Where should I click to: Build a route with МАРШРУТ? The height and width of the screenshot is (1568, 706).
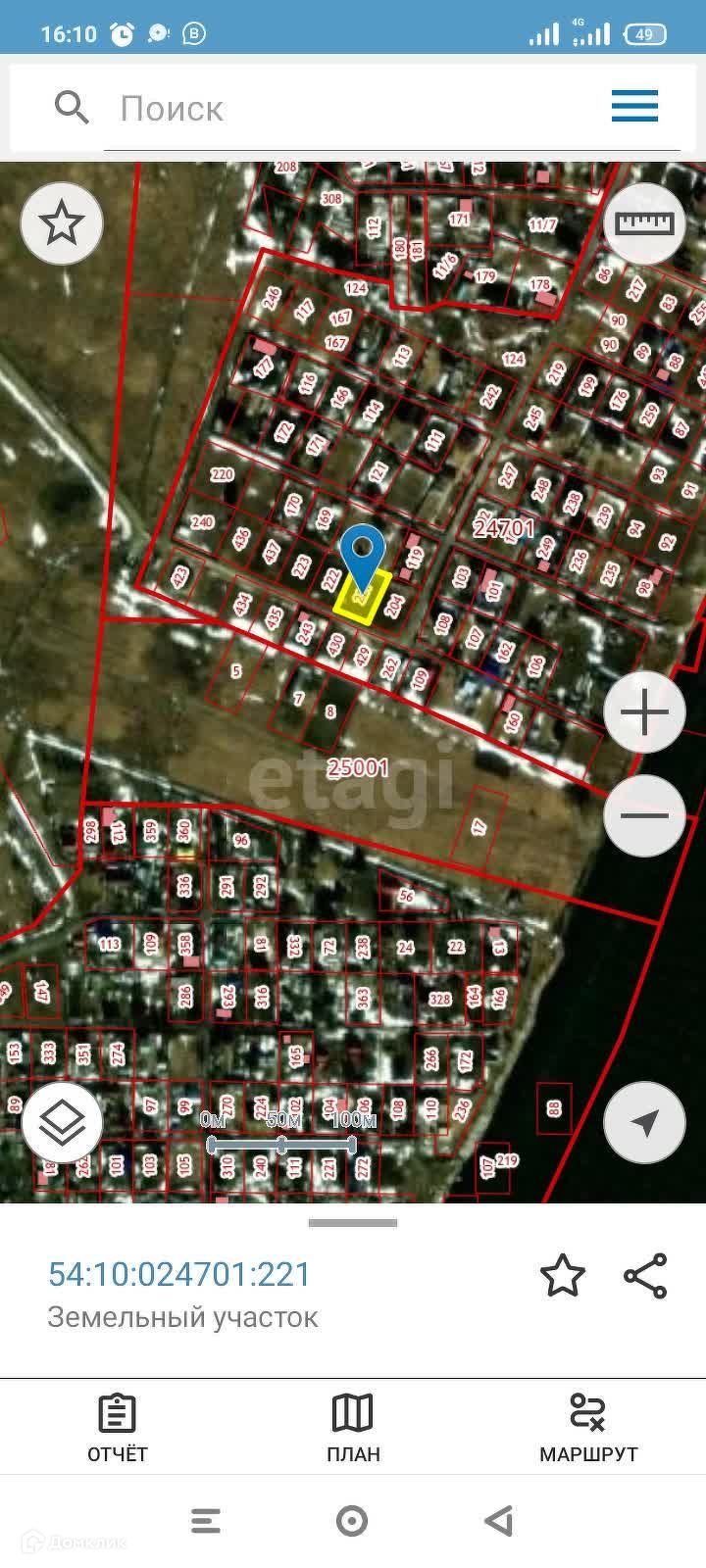[x=588, y=1428]
